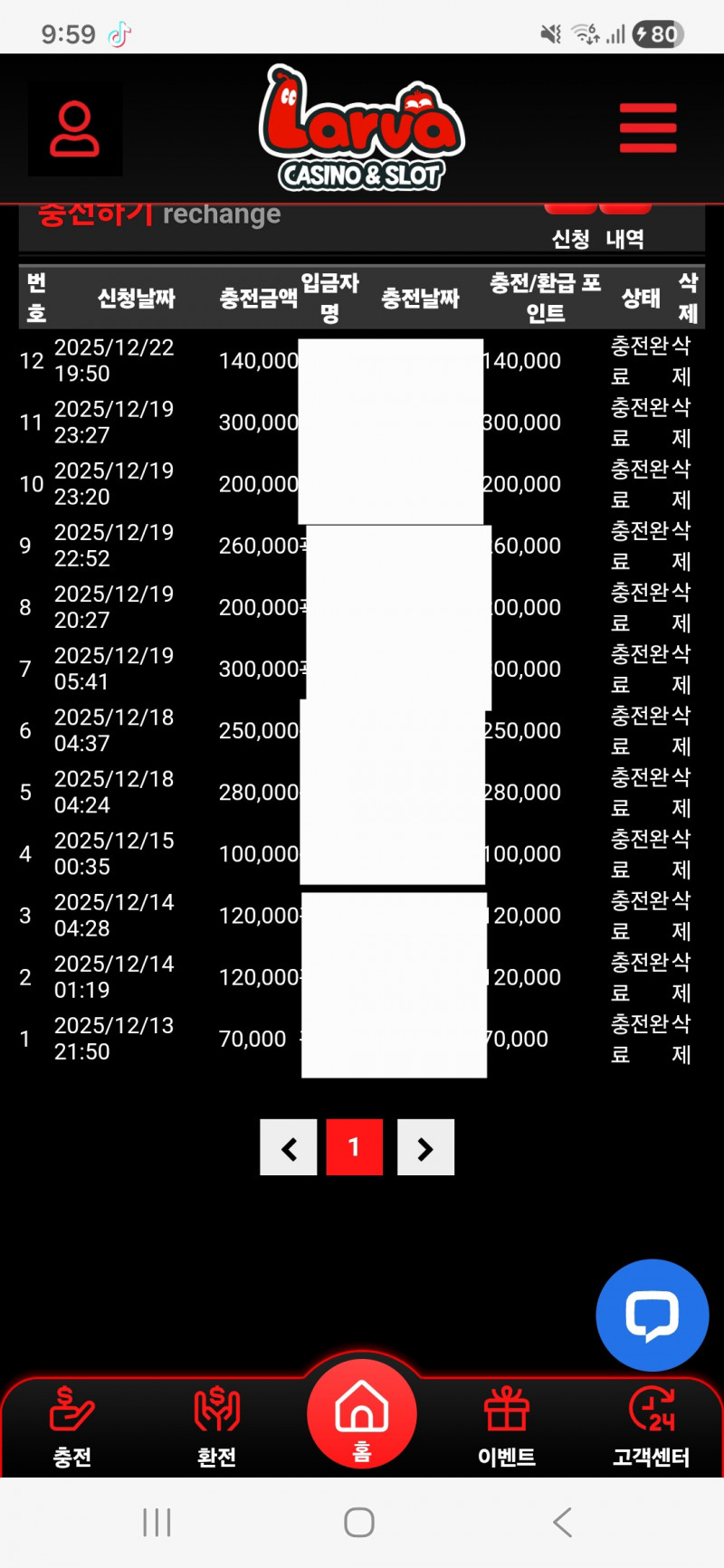
Task: Open the user profile icon
Action: 75,129
